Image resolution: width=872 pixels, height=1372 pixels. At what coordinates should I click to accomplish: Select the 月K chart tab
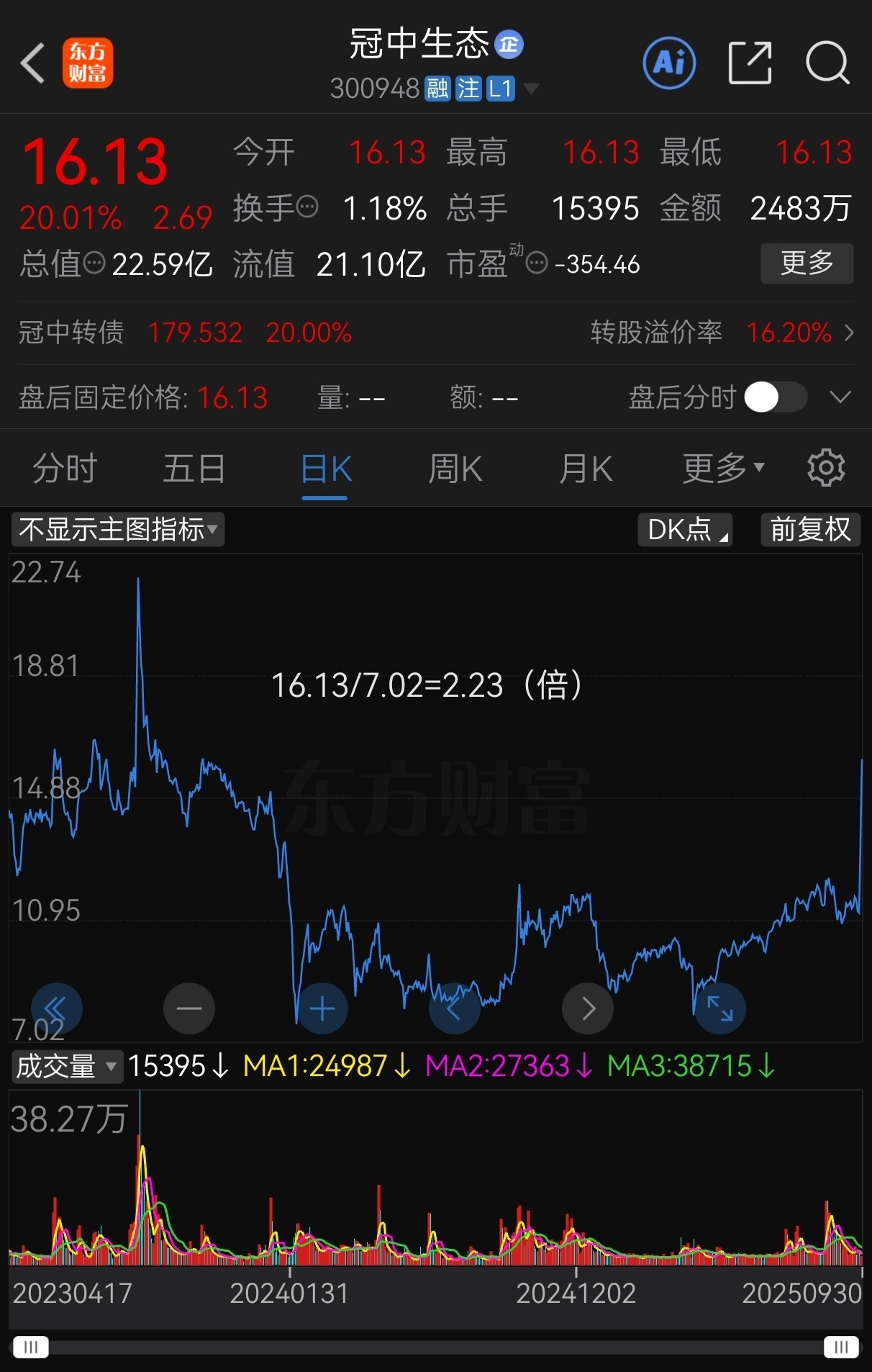(x=586, y=469)
